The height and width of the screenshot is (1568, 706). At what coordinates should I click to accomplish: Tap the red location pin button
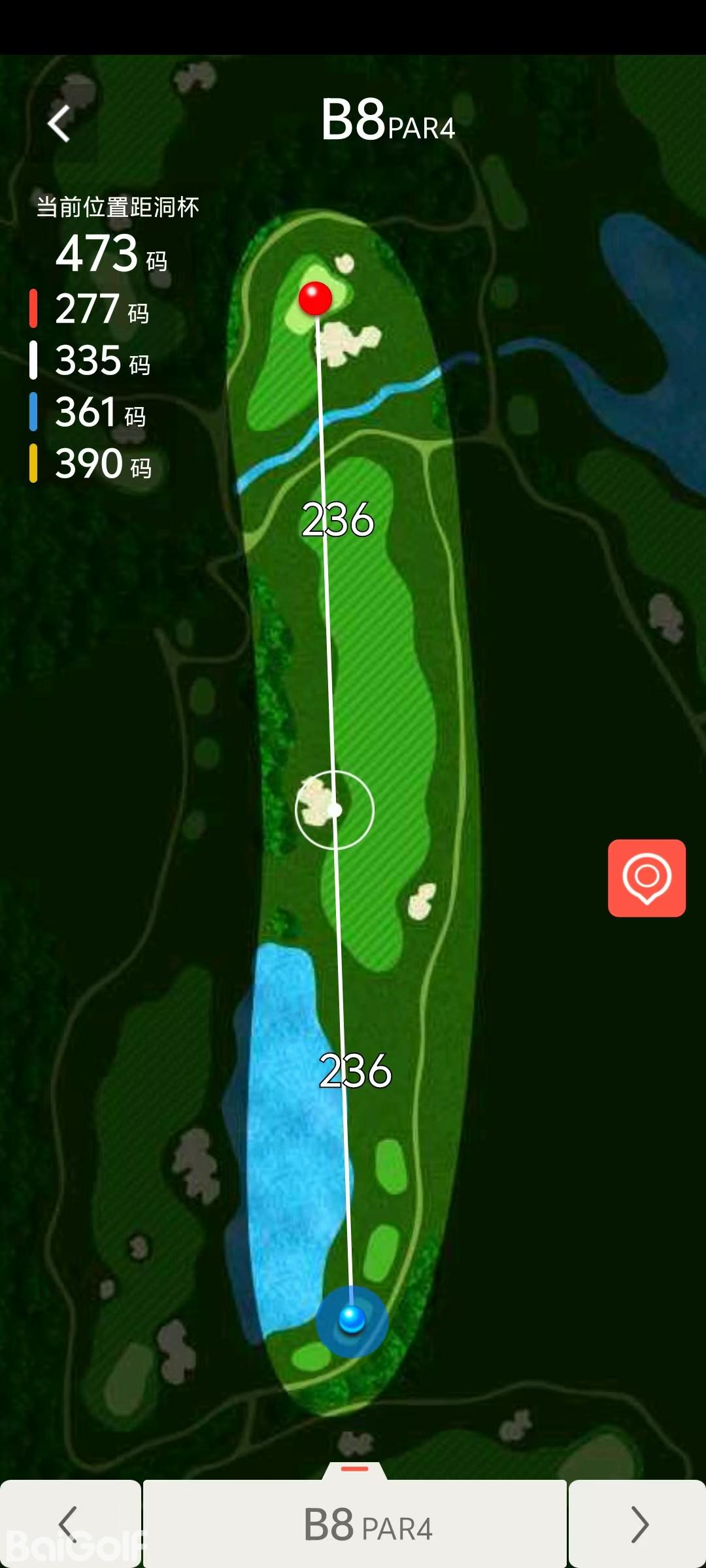(647, 878)
